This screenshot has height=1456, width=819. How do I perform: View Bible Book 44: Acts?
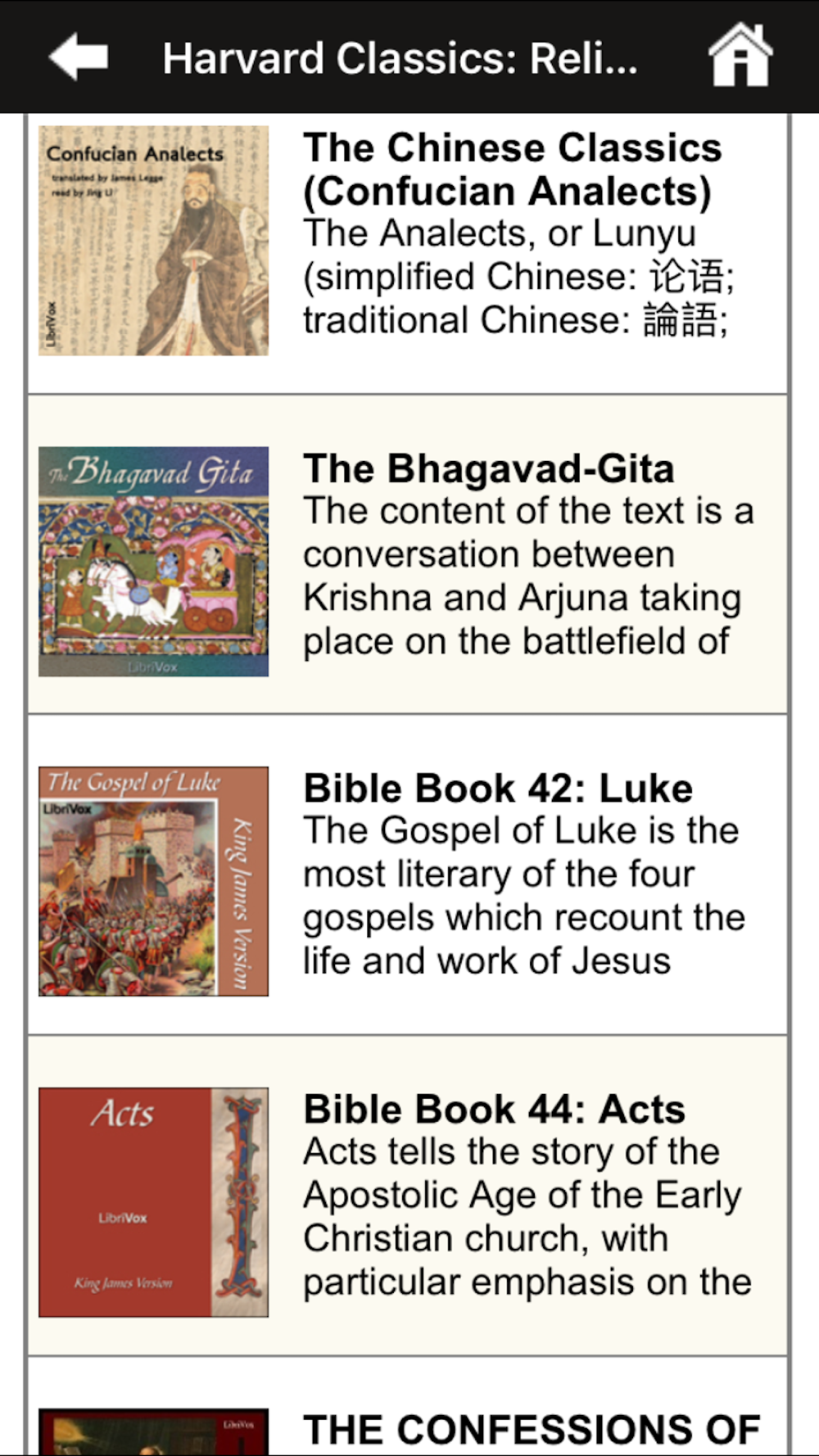coord(494,1110)
